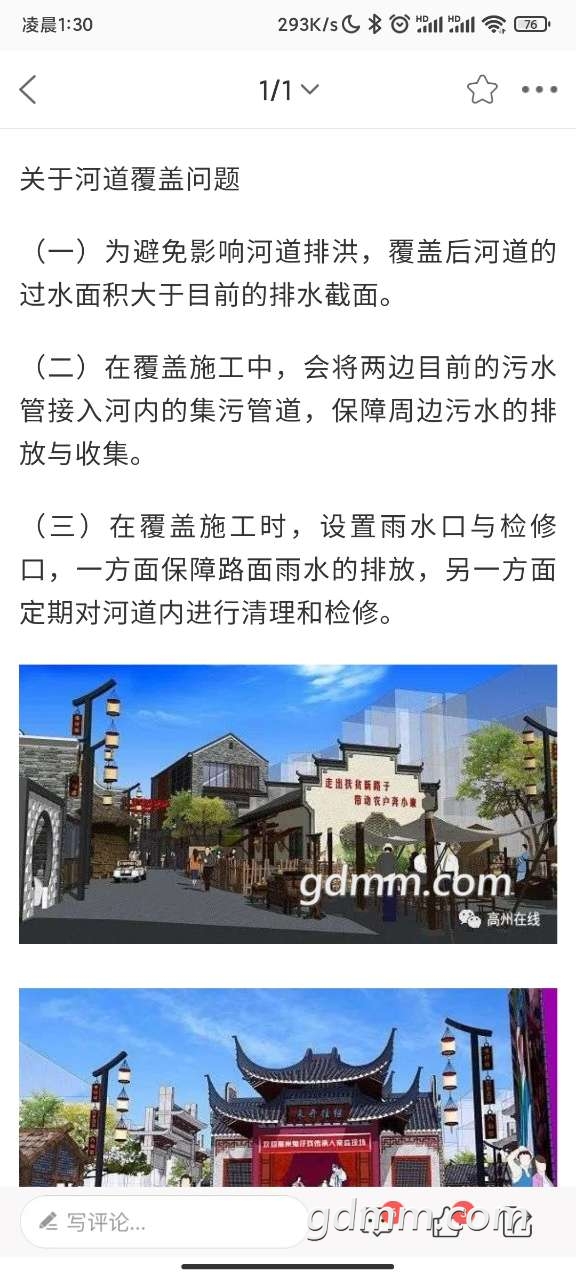Go back using the top-left arrow

pos(28,90)
